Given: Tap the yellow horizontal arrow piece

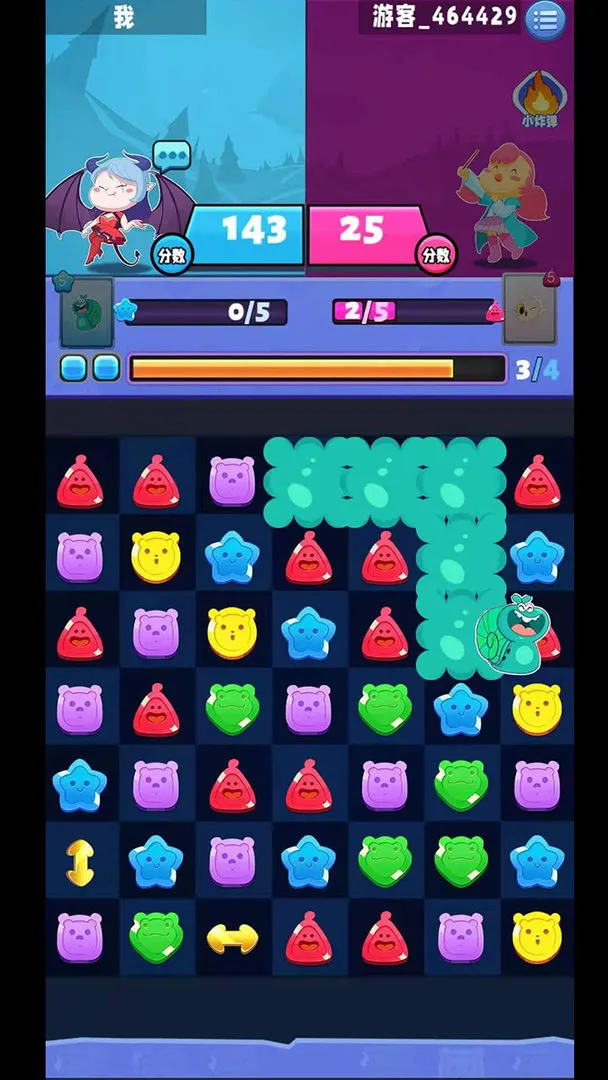Looking at the screenshot, I should [x=232, y=938].
